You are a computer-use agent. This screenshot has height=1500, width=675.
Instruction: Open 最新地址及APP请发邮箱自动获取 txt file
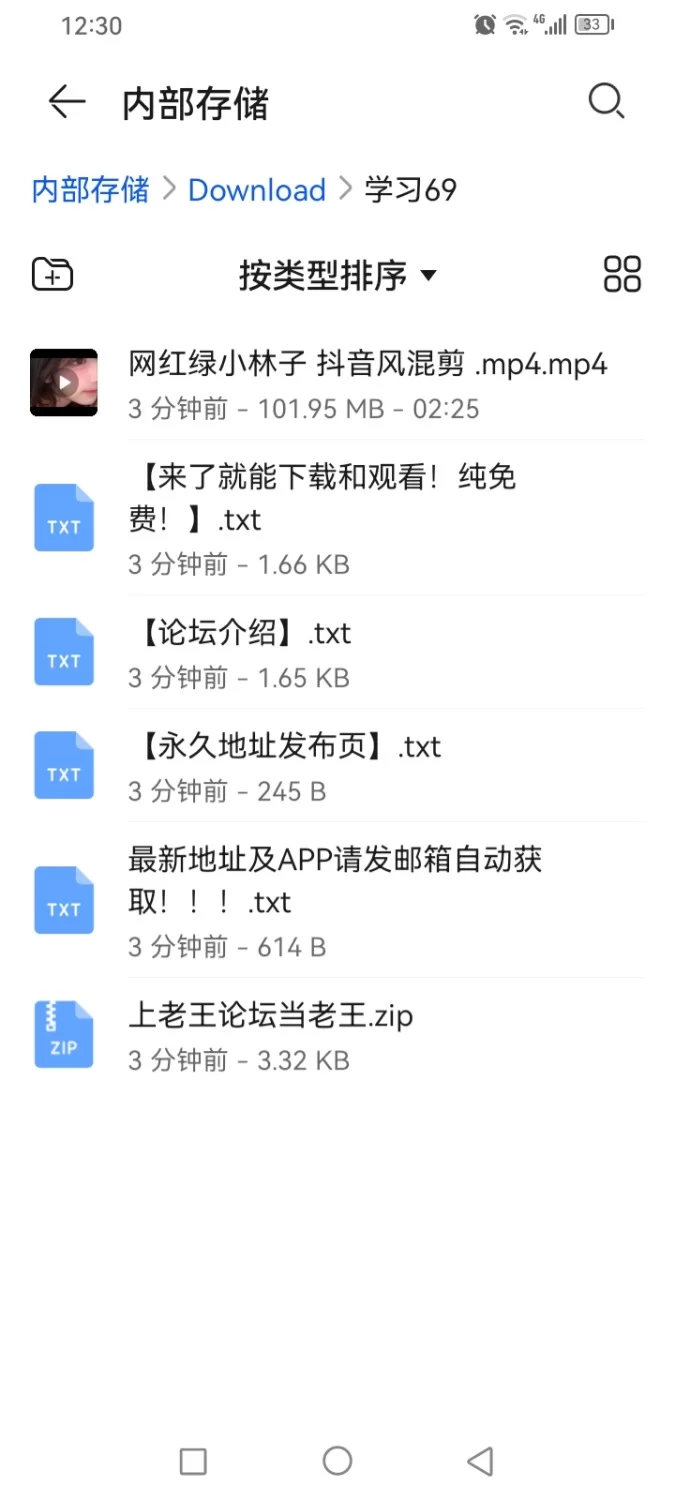pyautogui.click(x=337, y=900)
